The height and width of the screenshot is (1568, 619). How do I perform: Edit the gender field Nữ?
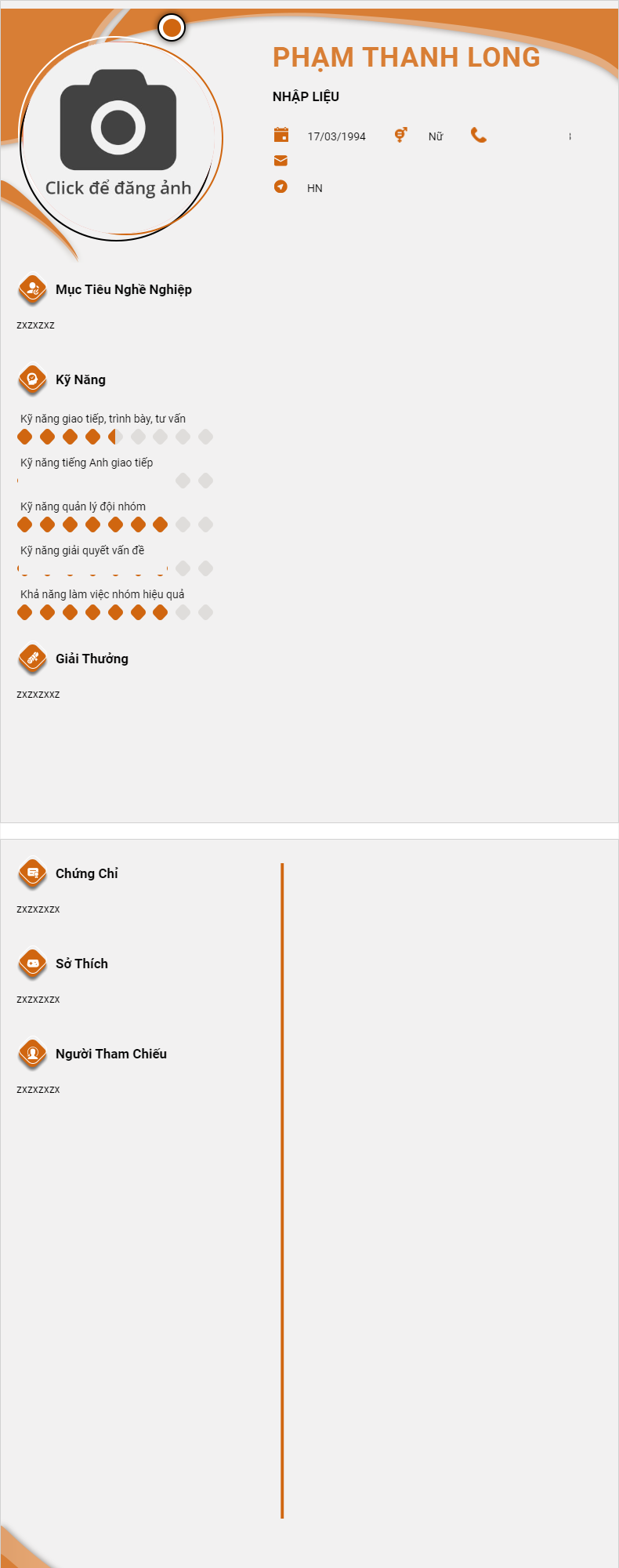[x=436, y=136]
